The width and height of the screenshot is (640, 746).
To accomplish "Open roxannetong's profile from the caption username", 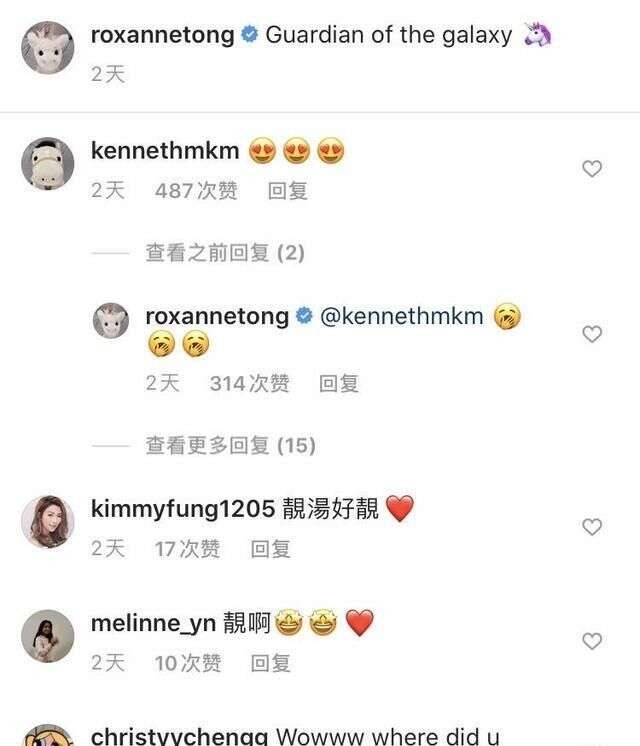I will pyautogui.click(x=162, y=36).
